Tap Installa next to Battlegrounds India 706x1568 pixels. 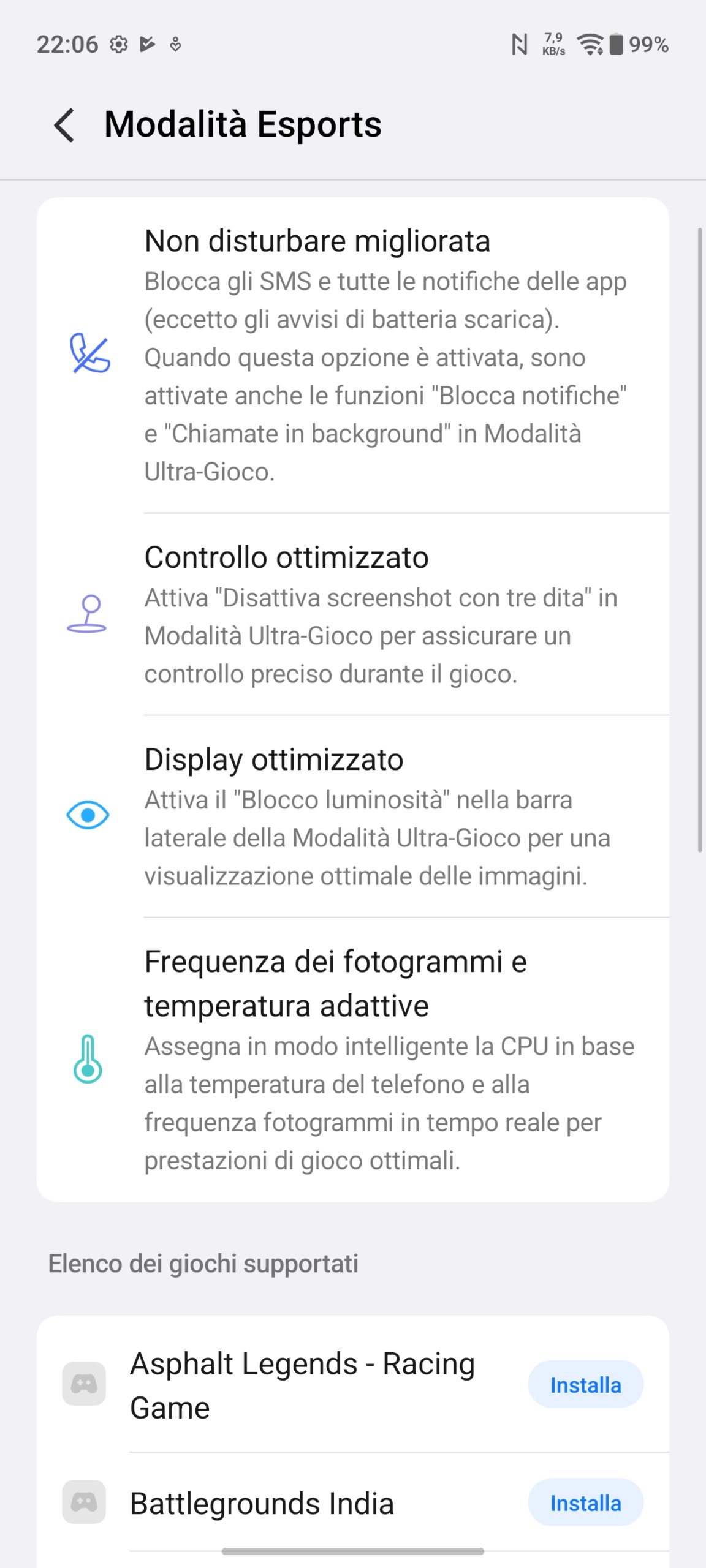(585, 1503)
